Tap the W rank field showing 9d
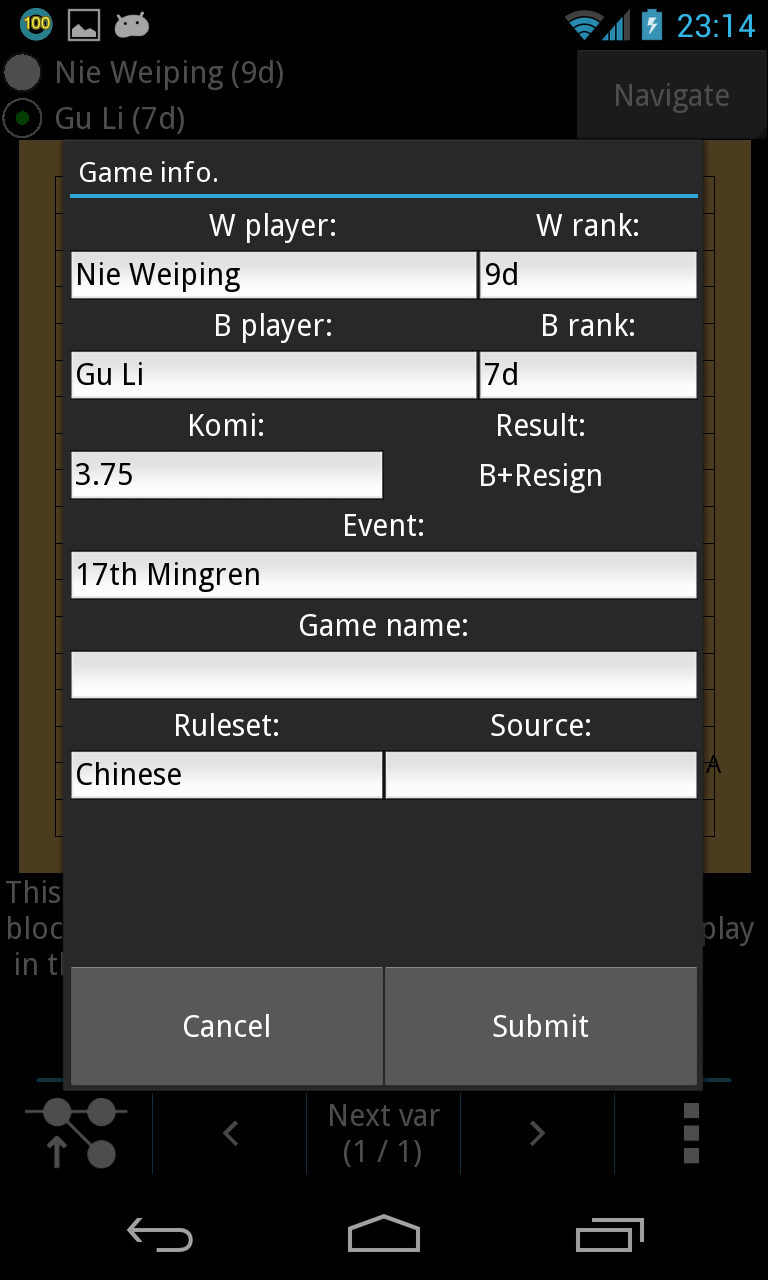 point(588,275)
